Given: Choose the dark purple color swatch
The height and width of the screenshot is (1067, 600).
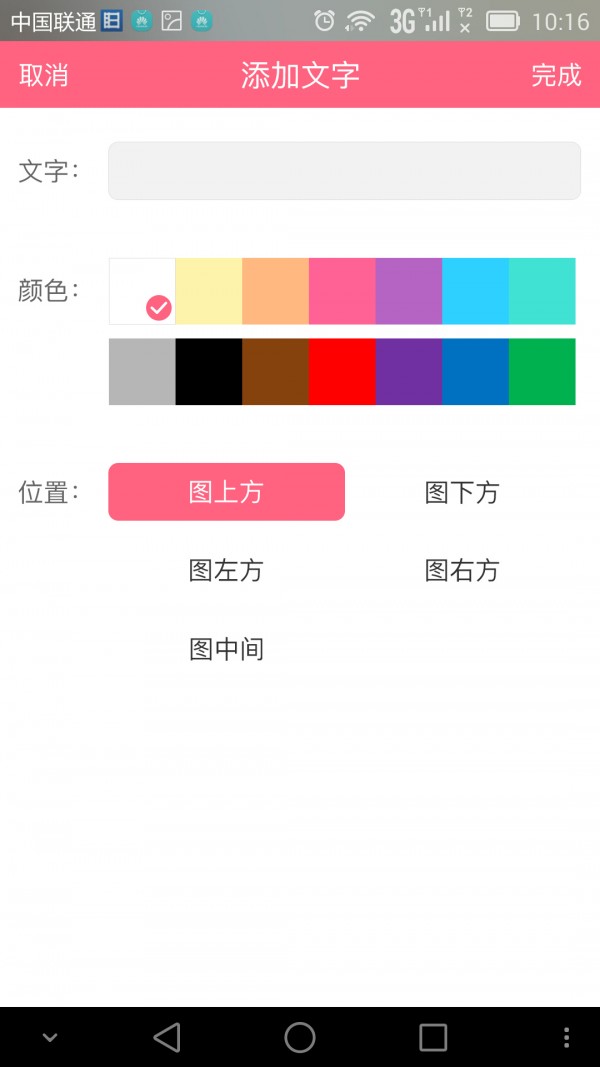Looking at the screenshot, I should pos(409,372).
